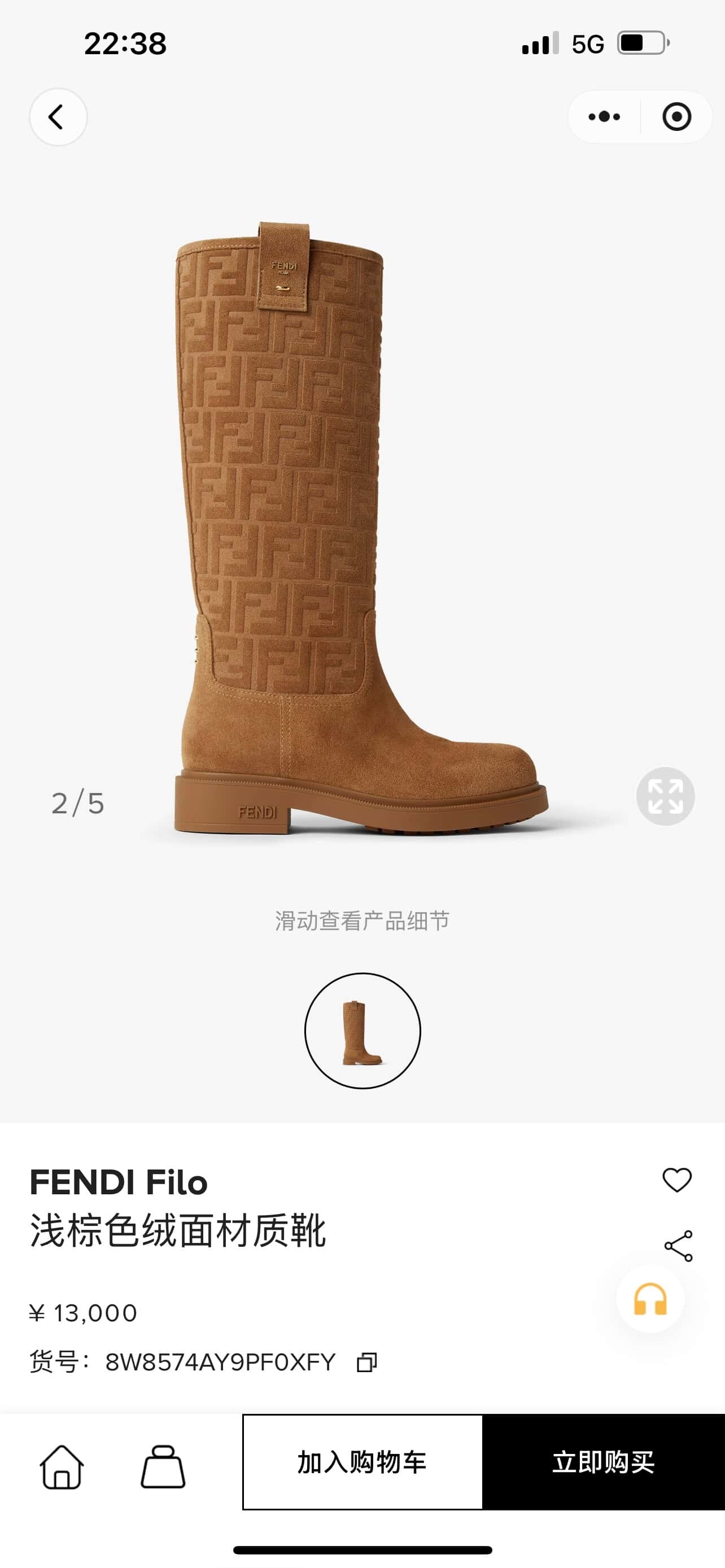Close the mini program via the target icon

(x=676, y=118)
